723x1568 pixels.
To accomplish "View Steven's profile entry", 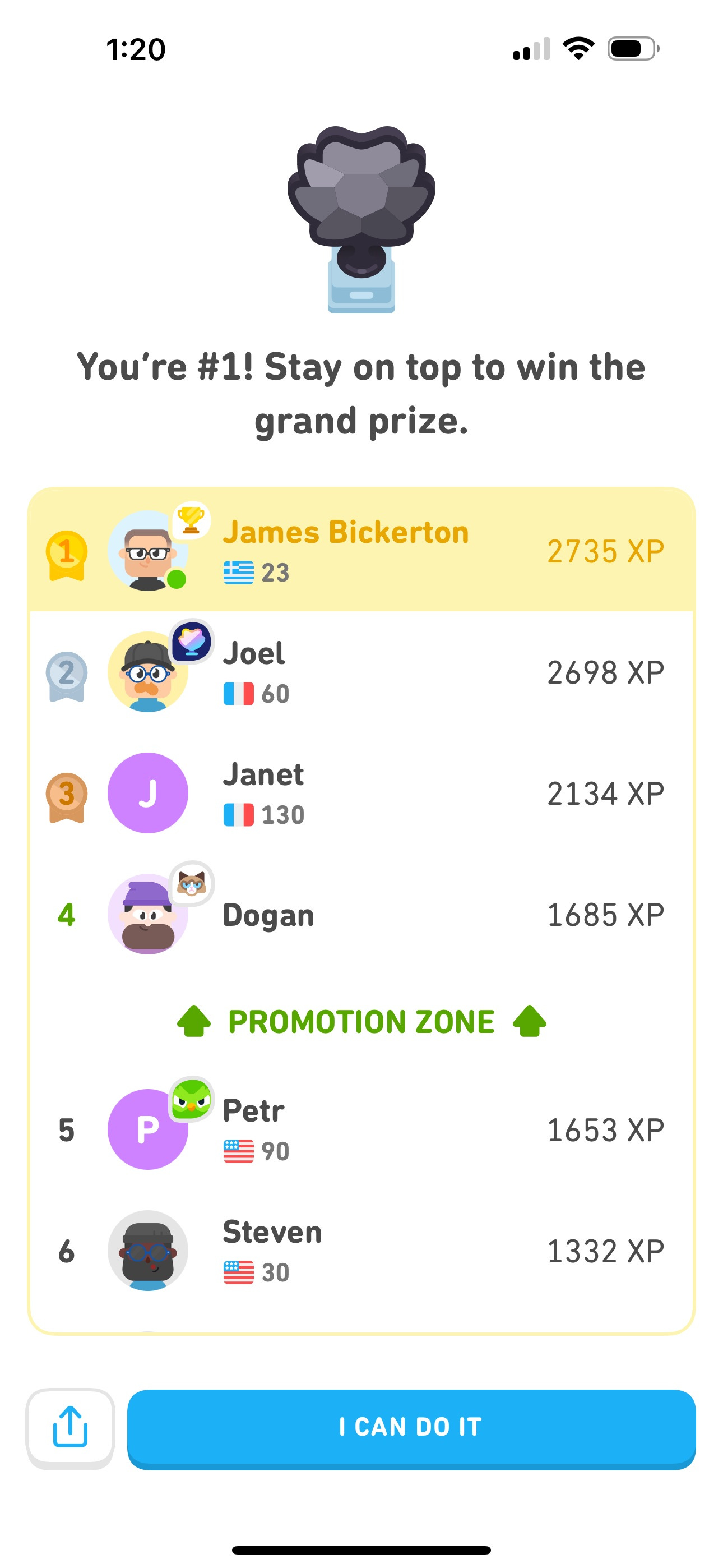I will point(361,1250).
